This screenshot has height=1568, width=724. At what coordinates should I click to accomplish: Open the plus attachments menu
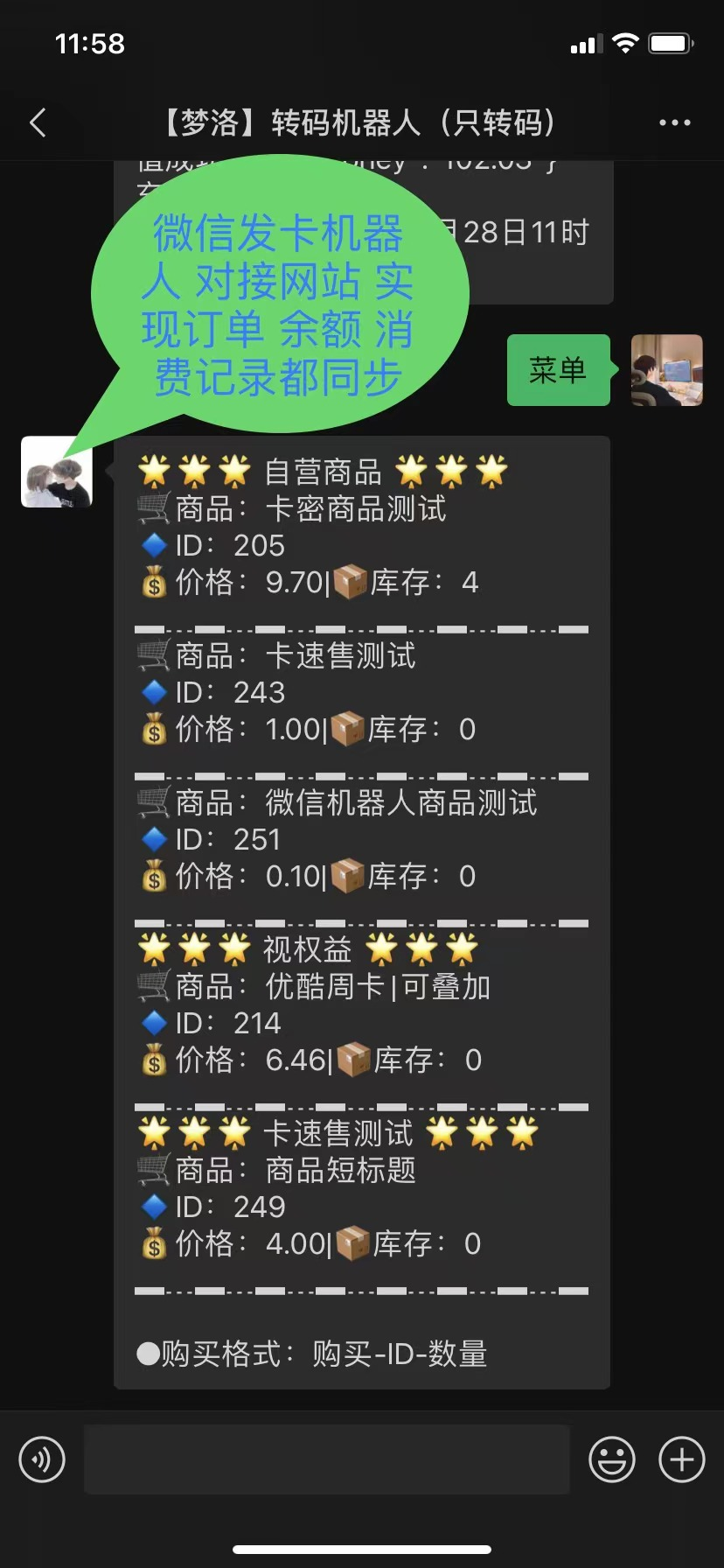(681, 1459)
